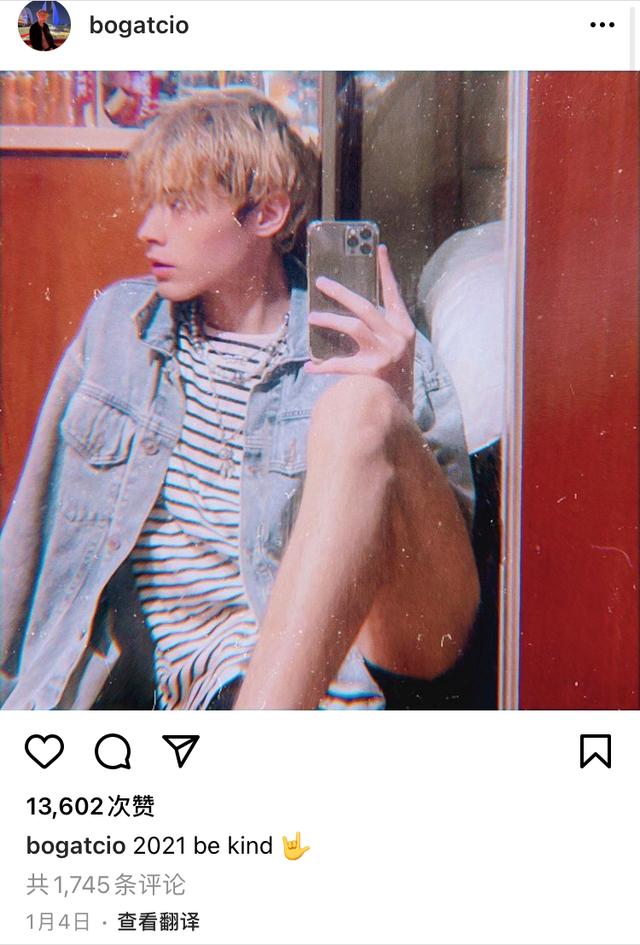Open the comment bubble icon
Screen dimensions: 640x945
[x=112, y=751]
